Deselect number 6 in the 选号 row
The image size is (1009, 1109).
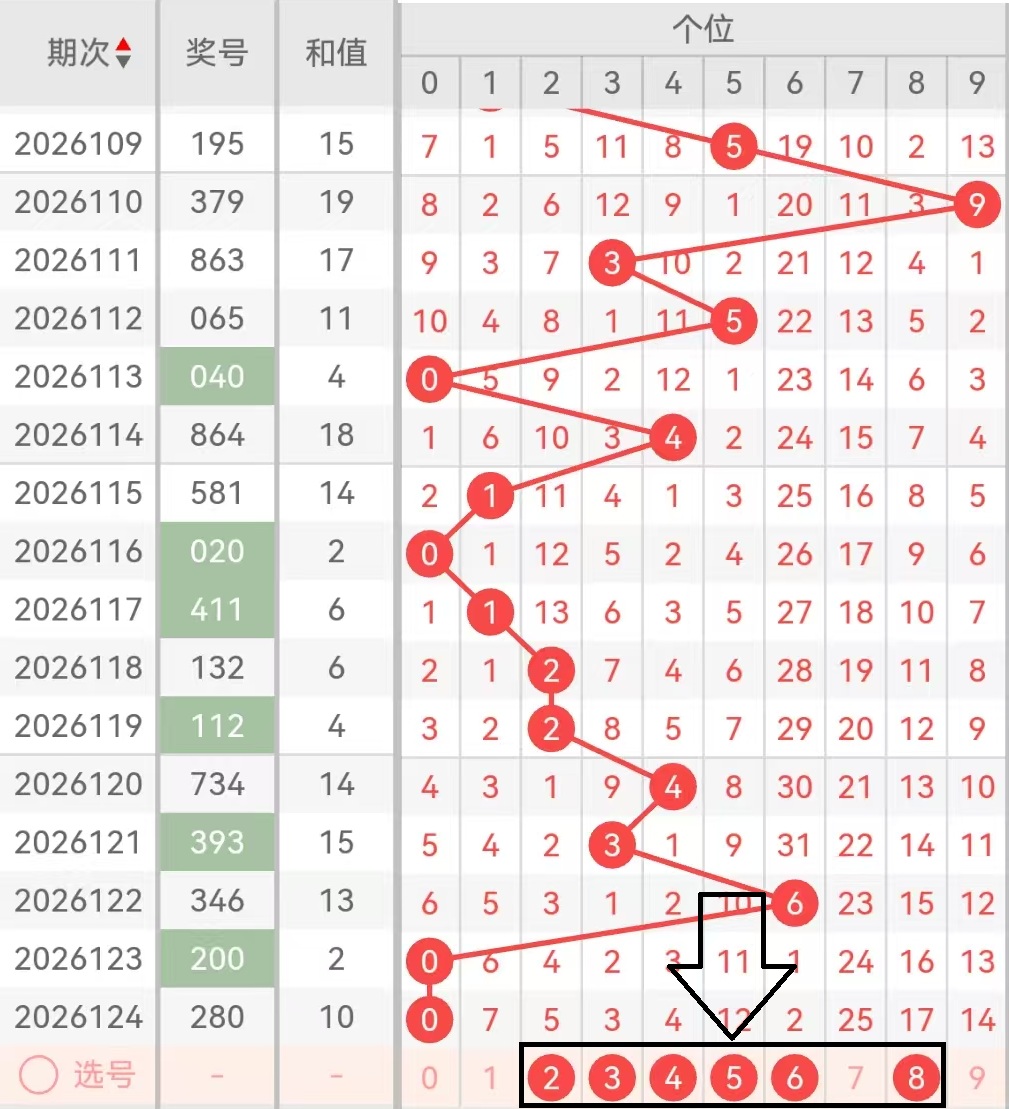(x=795, y=1078)
